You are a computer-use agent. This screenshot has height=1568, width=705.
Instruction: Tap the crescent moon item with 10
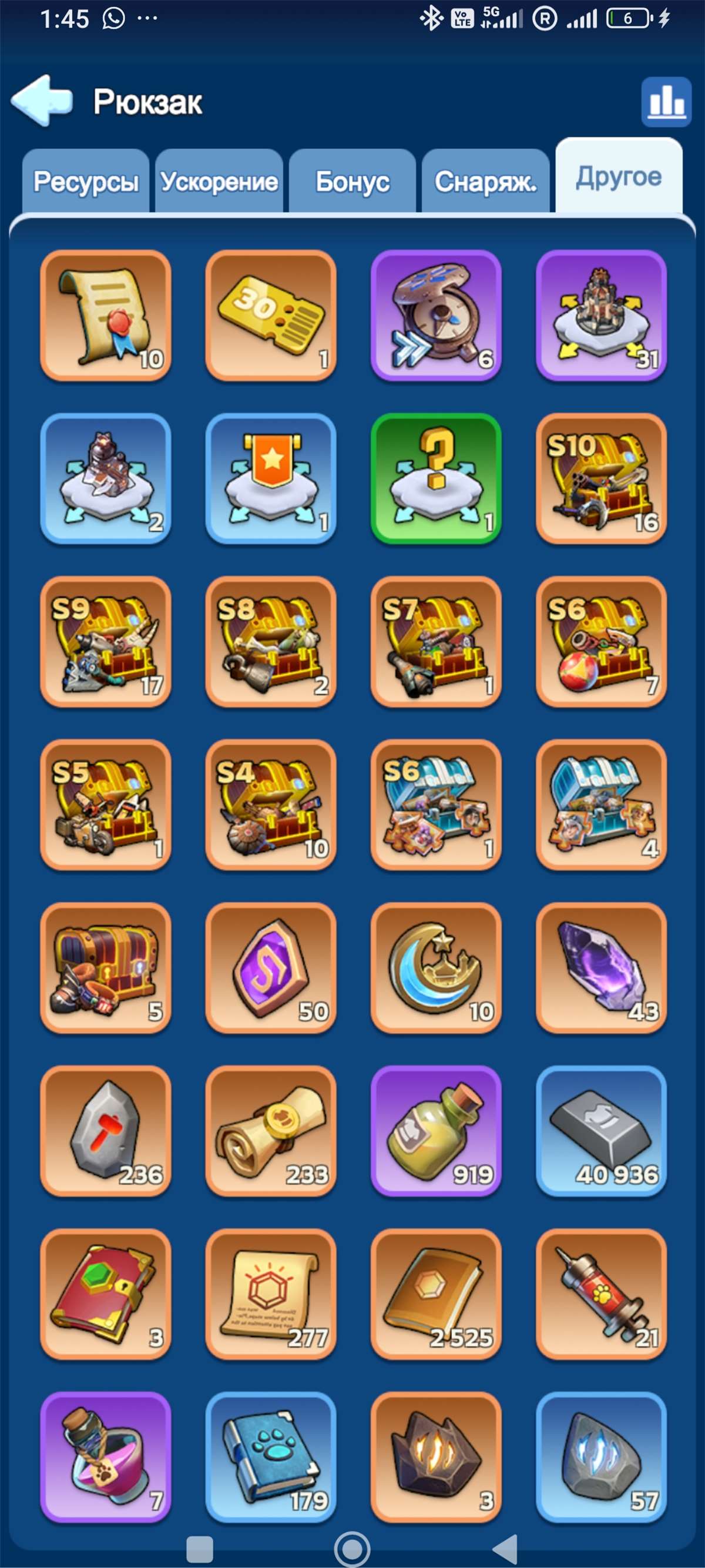tap(436, 968)
